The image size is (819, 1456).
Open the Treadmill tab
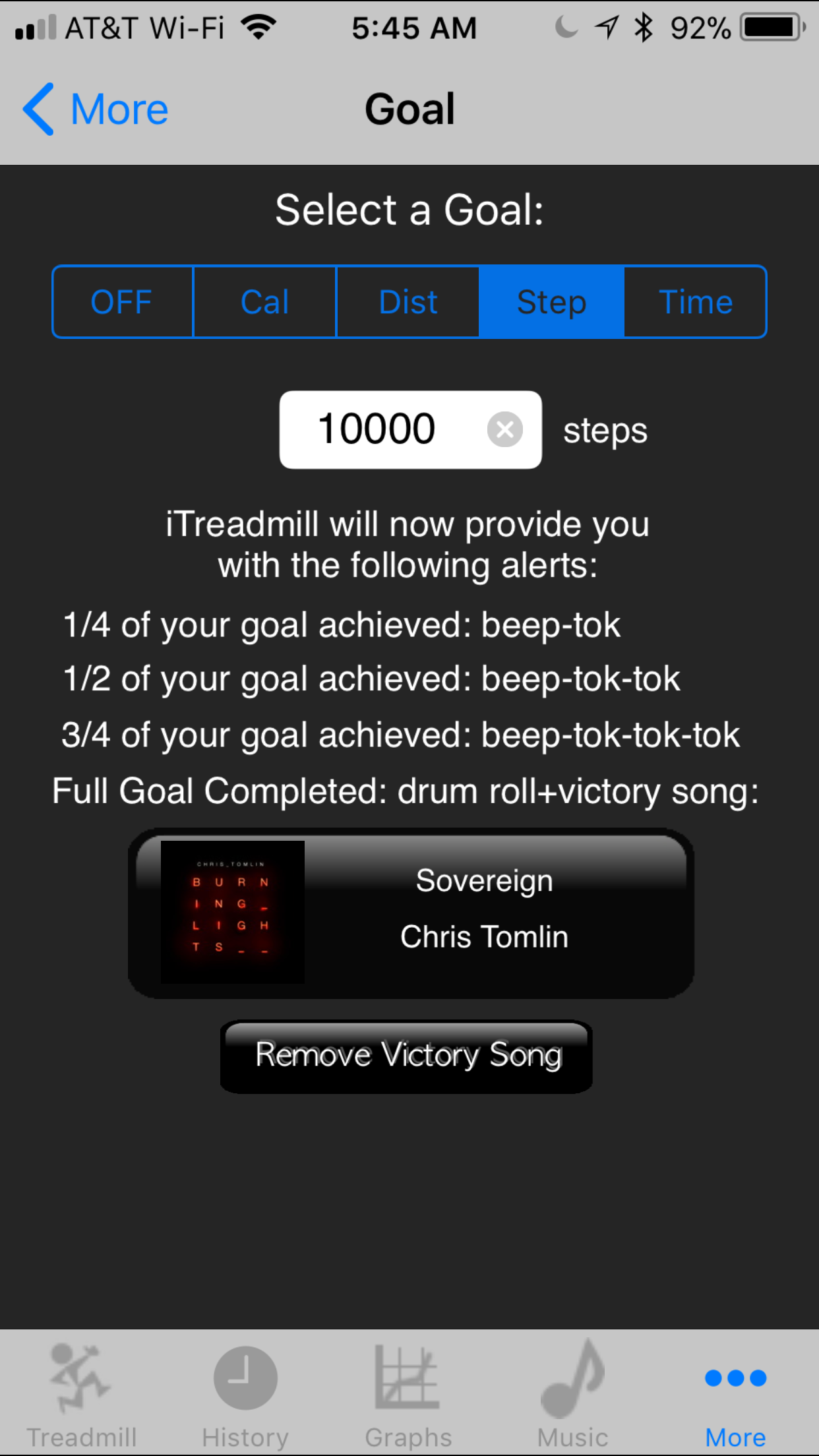point(82,1393)
